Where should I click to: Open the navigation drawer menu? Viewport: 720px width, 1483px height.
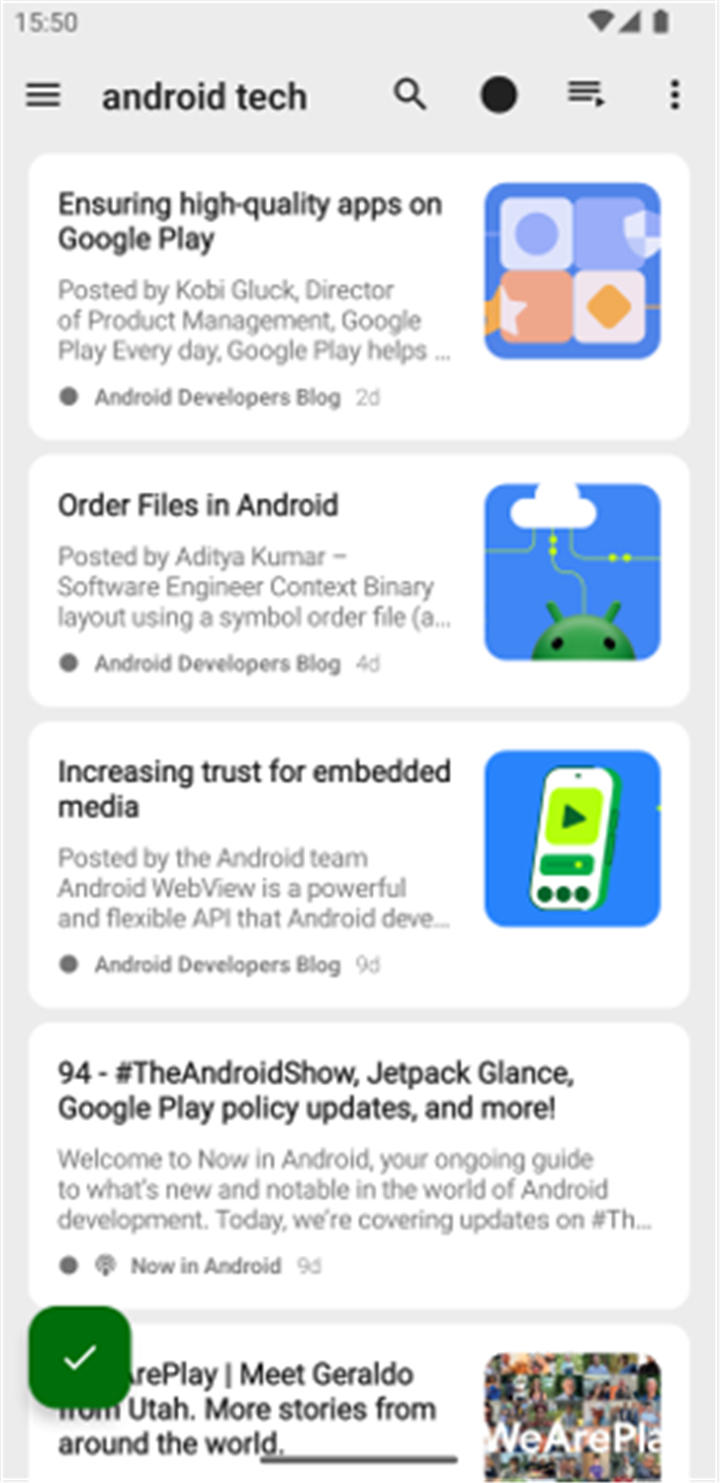point(43,95)
